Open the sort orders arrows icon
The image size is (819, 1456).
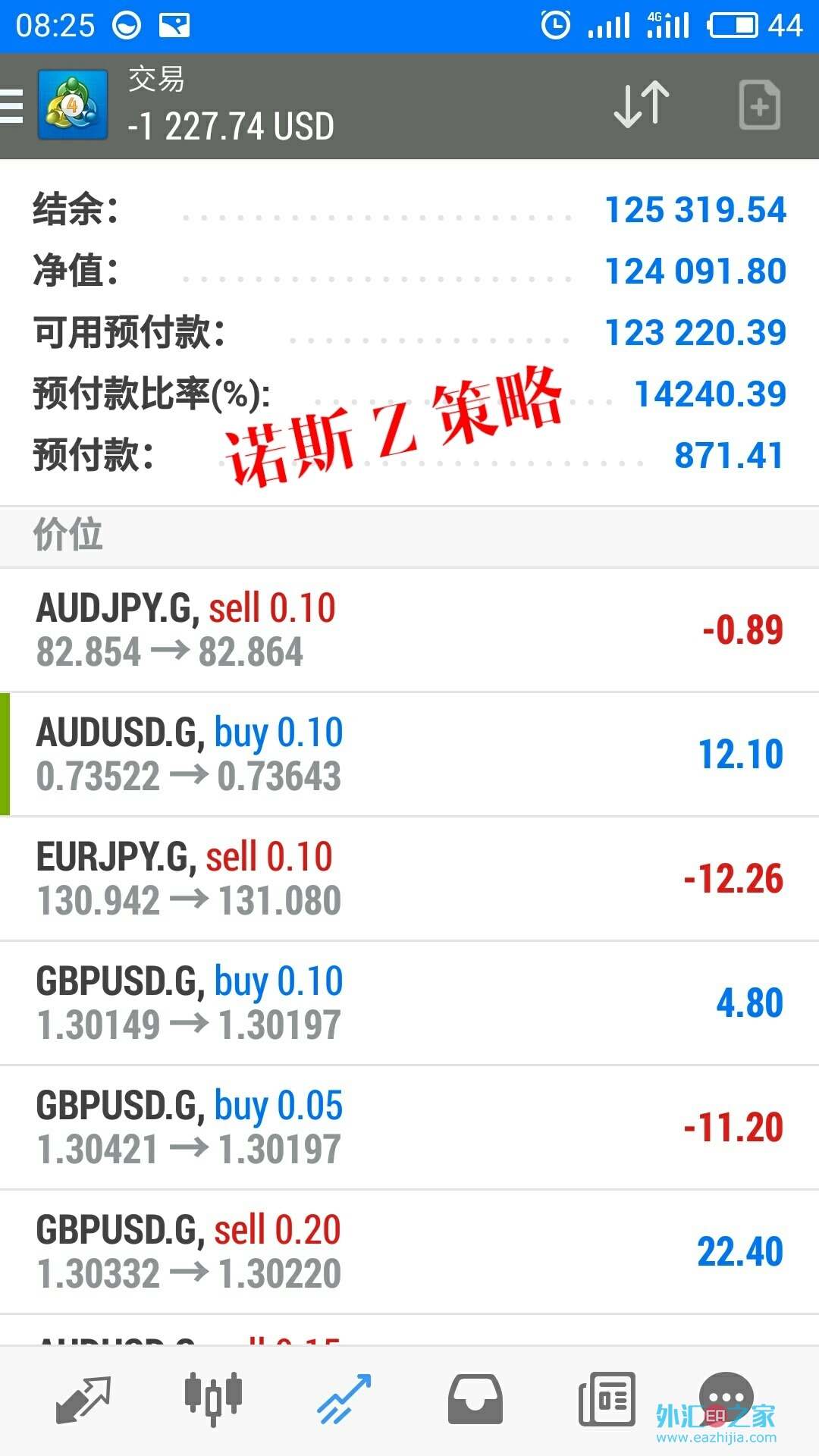click(638, 104)
